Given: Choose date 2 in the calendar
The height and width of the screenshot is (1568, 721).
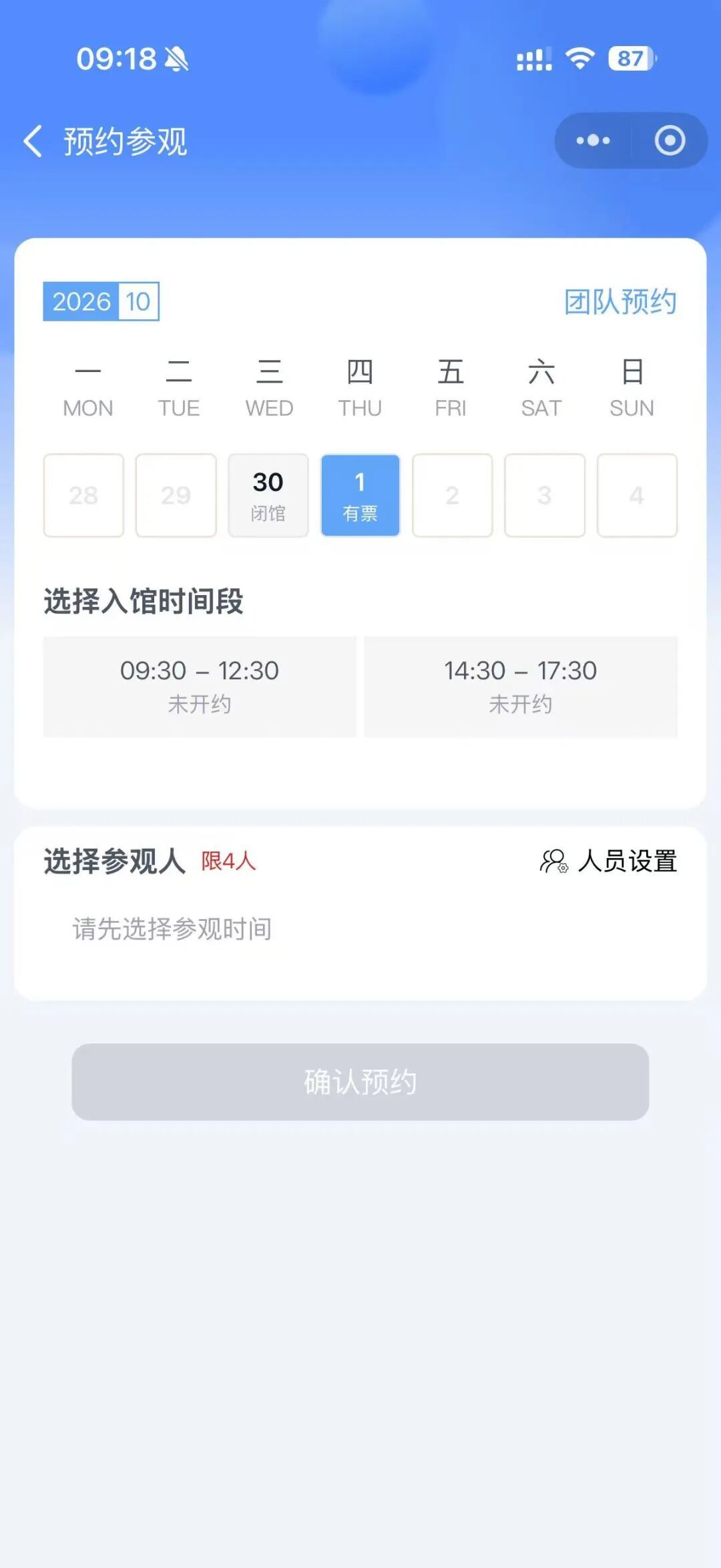Looking at the screenshot, I should pos(453,495).
